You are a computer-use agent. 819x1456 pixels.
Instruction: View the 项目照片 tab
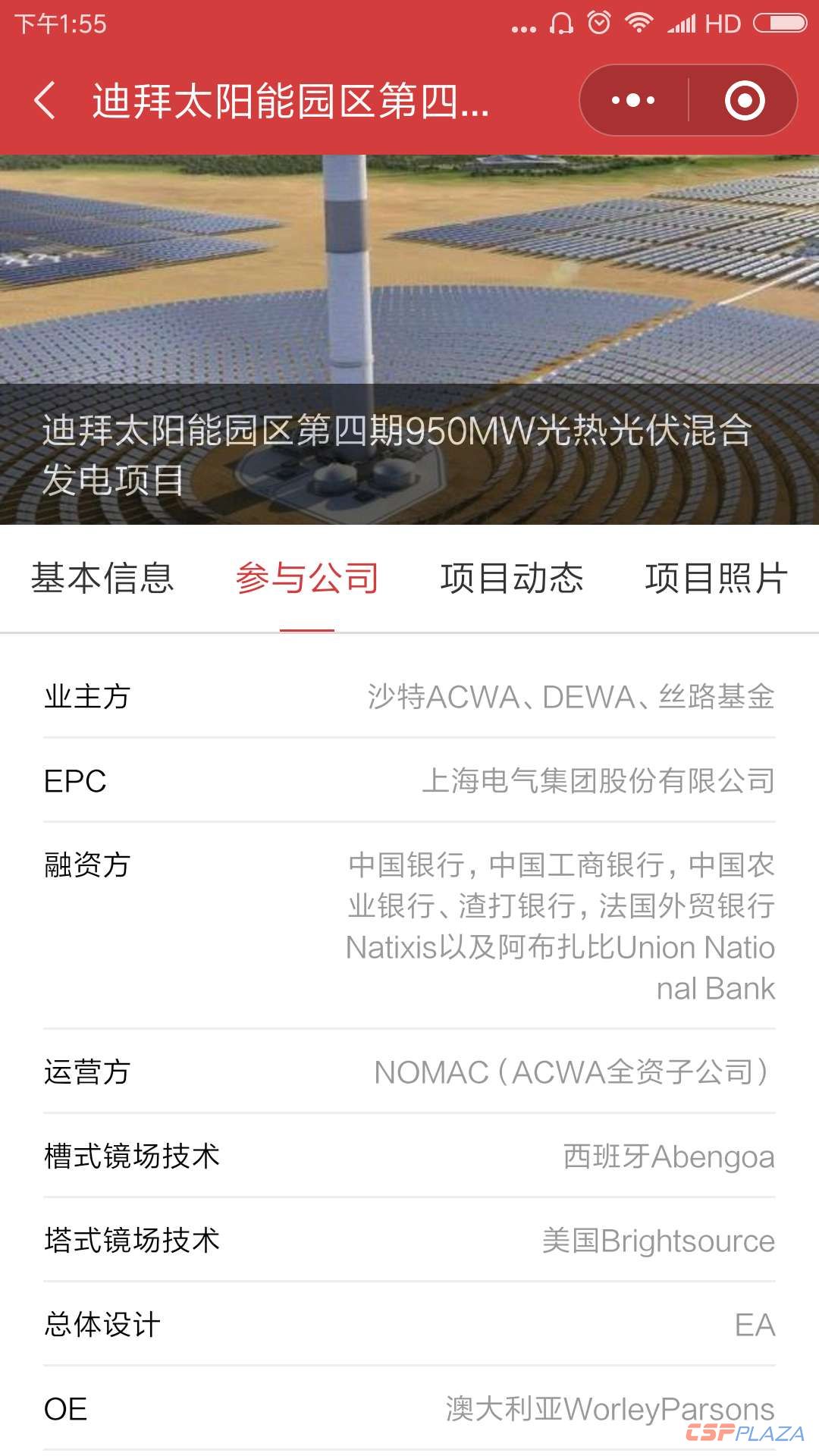(716, 579)
